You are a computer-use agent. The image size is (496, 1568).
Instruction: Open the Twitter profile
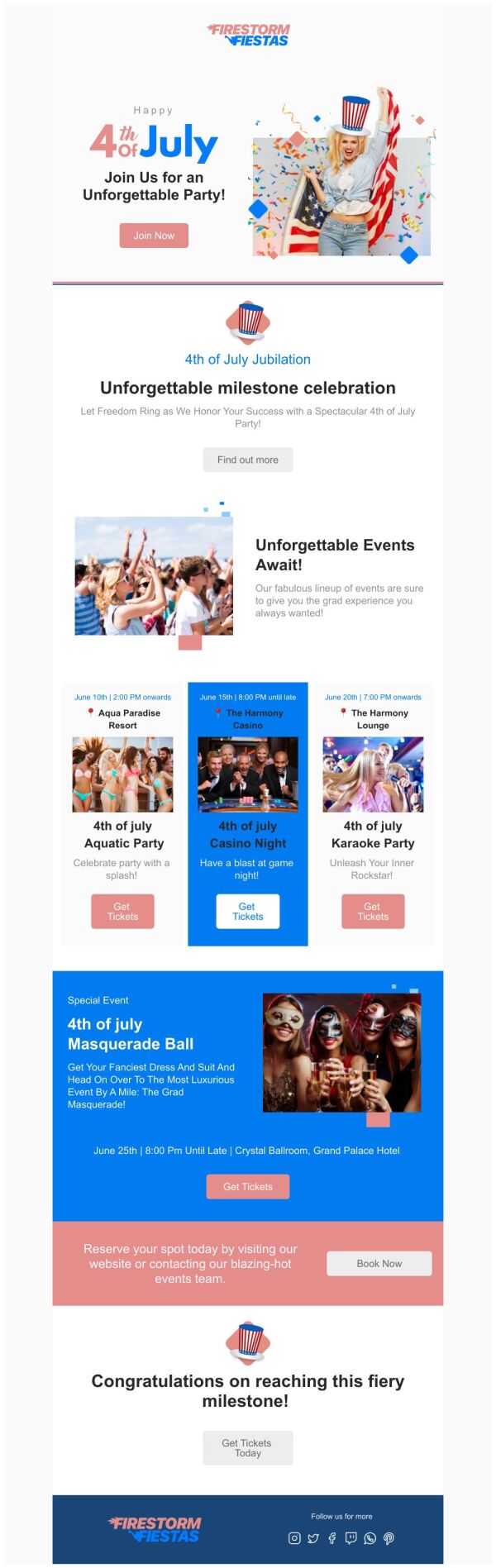point(313,1538)
